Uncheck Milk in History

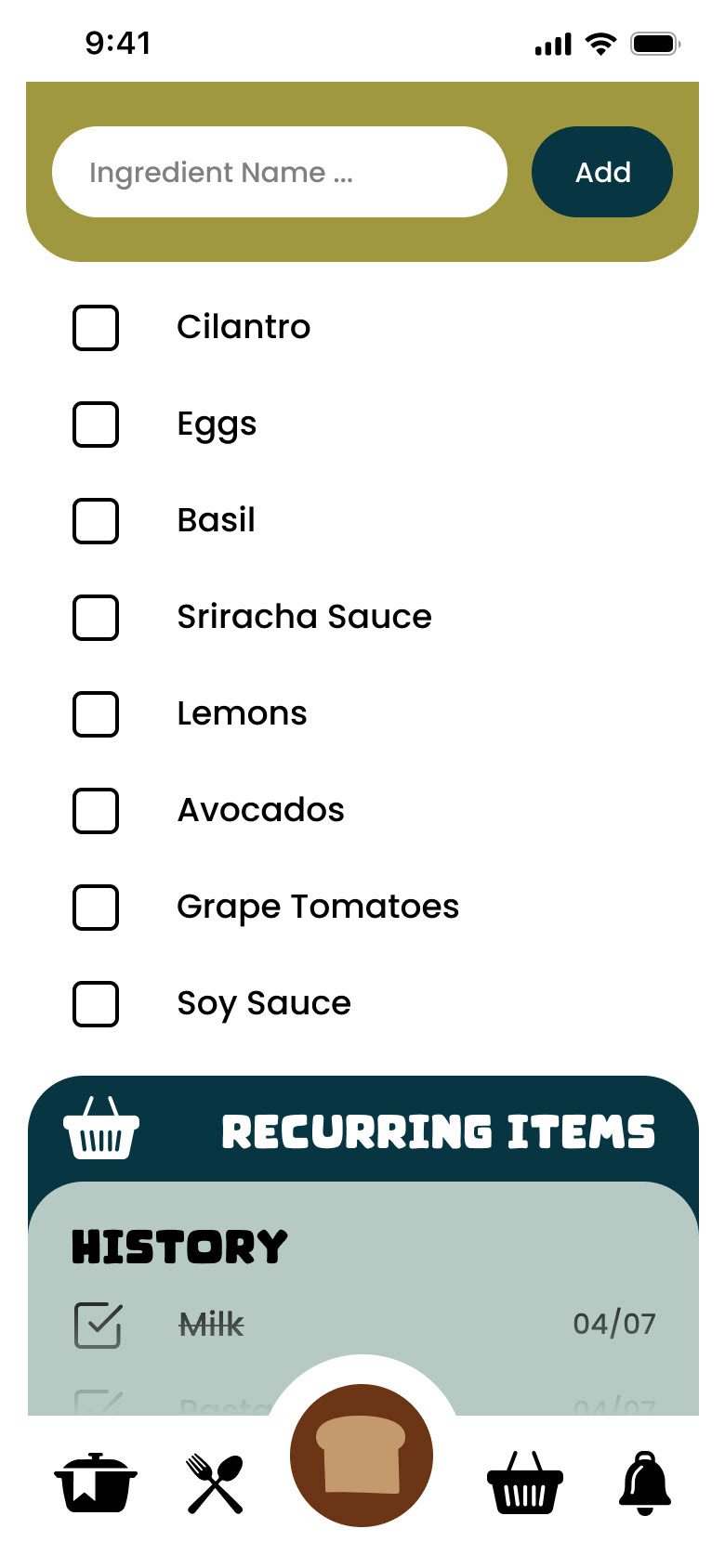(x=98, y=1326)
